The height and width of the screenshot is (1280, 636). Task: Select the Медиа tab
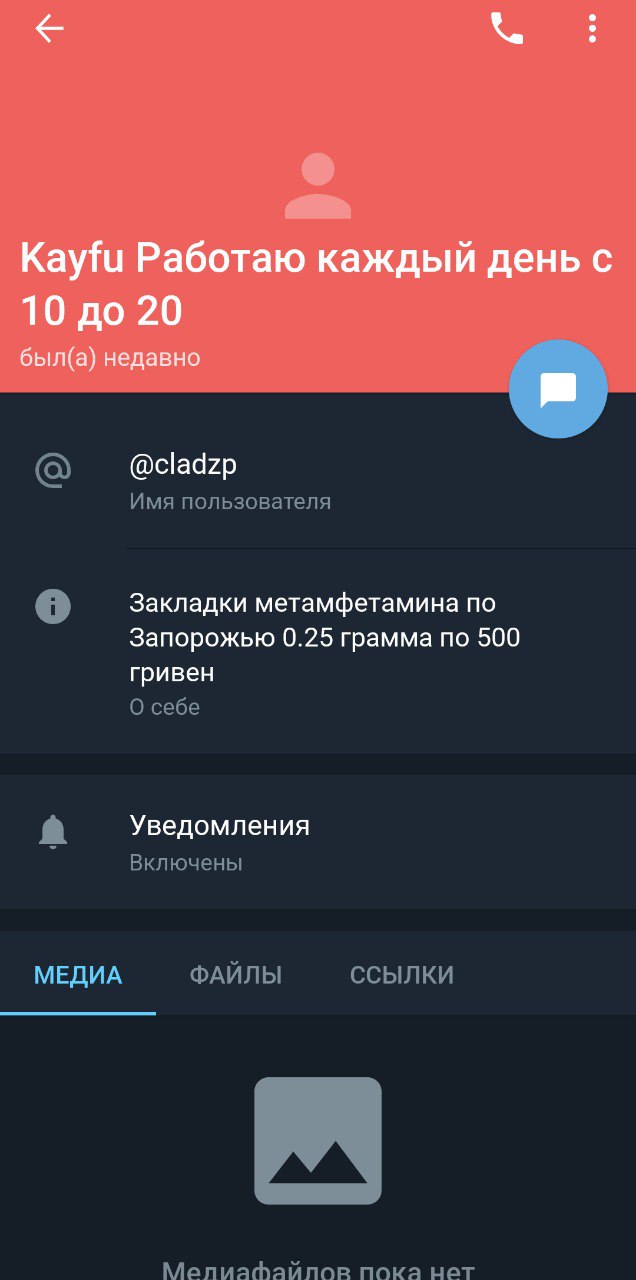(x=78, y=975)
